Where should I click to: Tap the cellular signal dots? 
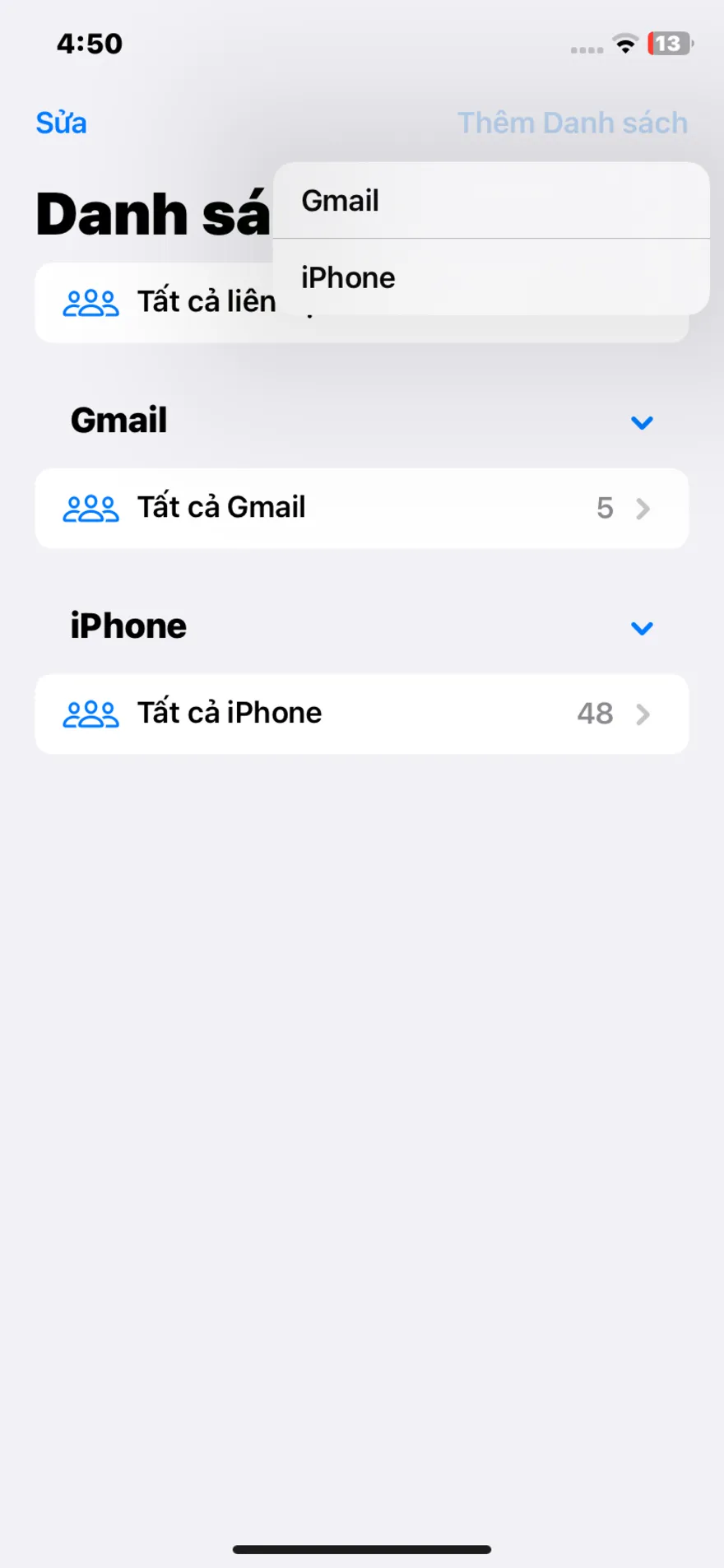pos(586,48)
